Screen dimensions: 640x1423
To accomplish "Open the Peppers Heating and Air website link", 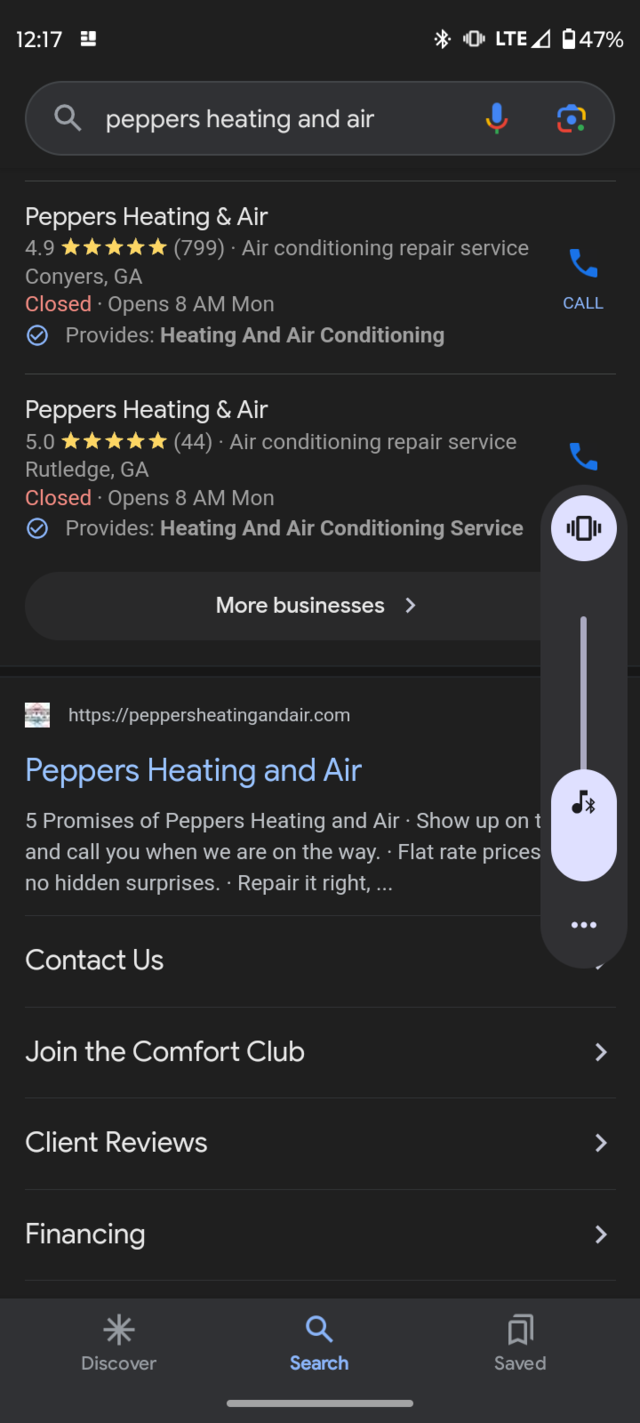I will (x=193, y=770).
